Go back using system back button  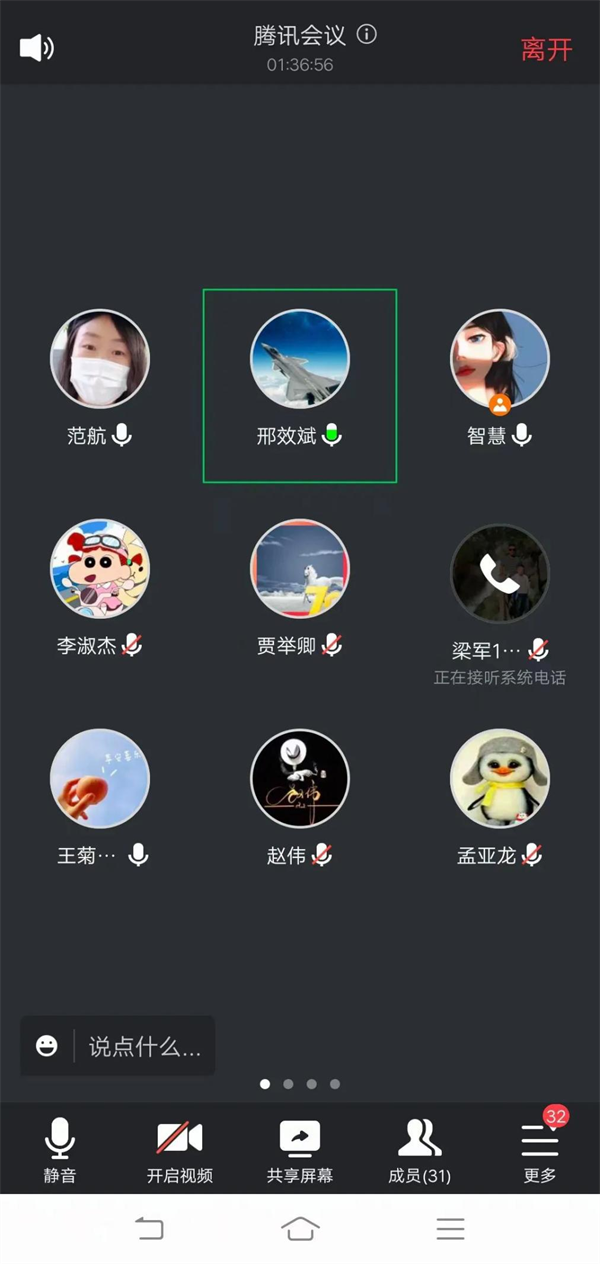[x=149, y=1229]
